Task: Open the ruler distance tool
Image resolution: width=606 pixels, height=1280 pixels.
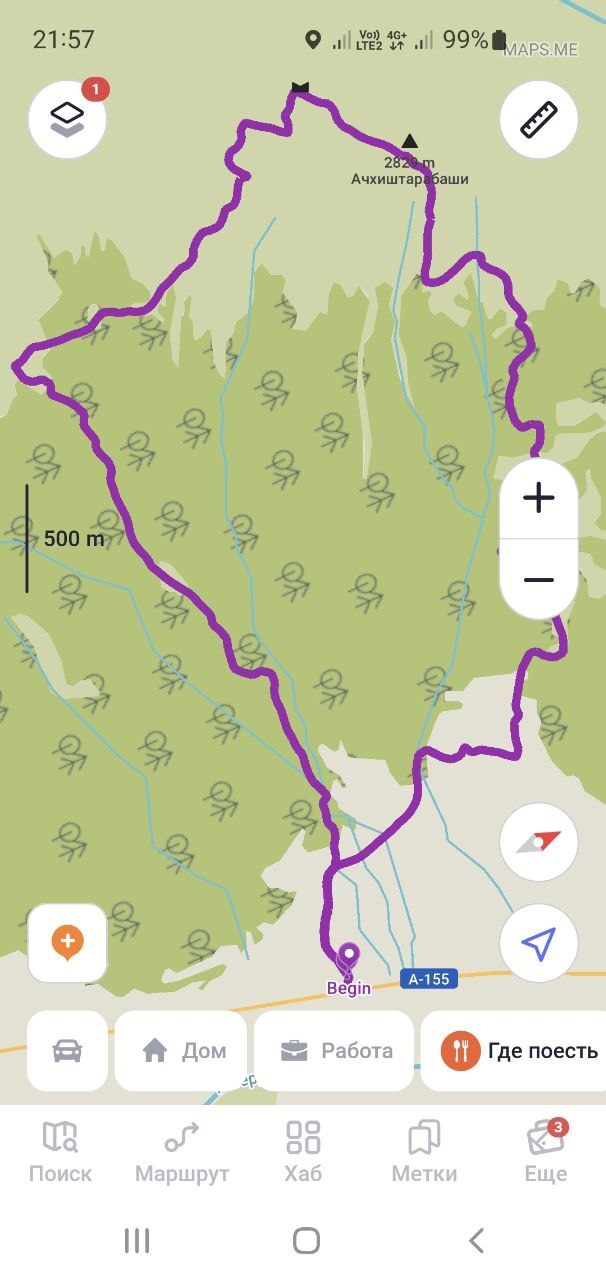Action: click(538, 120)
